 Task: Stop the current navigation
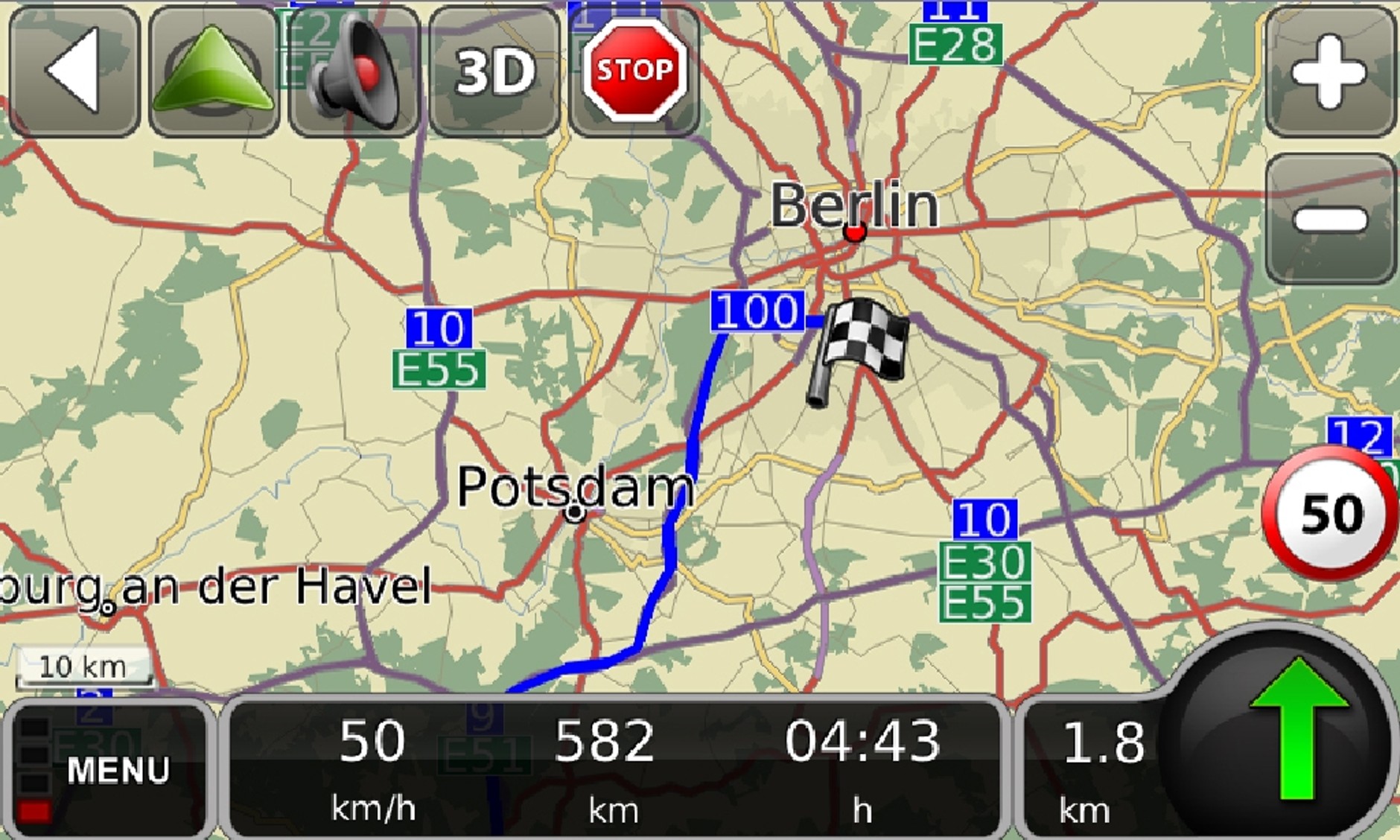click(x=634, y=71)
